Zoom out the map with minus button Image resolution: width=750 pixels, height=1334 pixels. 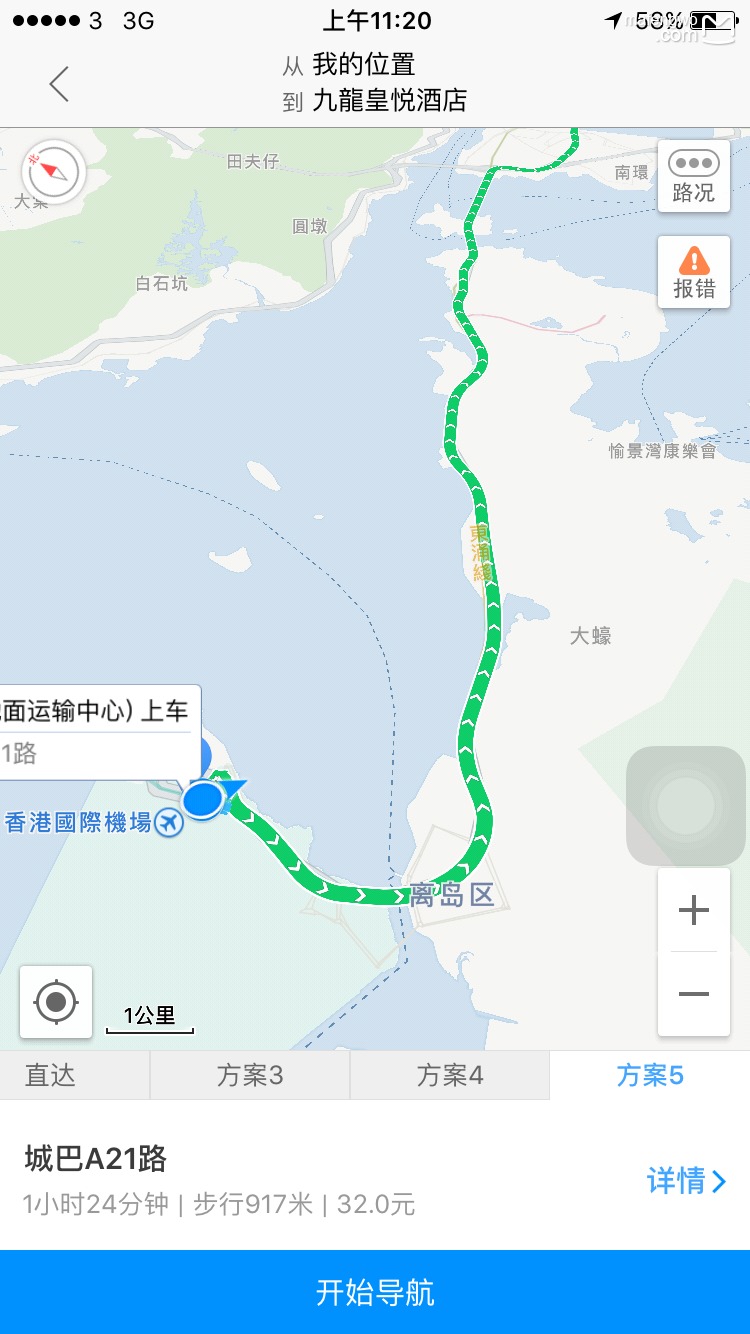pyautogui.click(x=694, y=994)
